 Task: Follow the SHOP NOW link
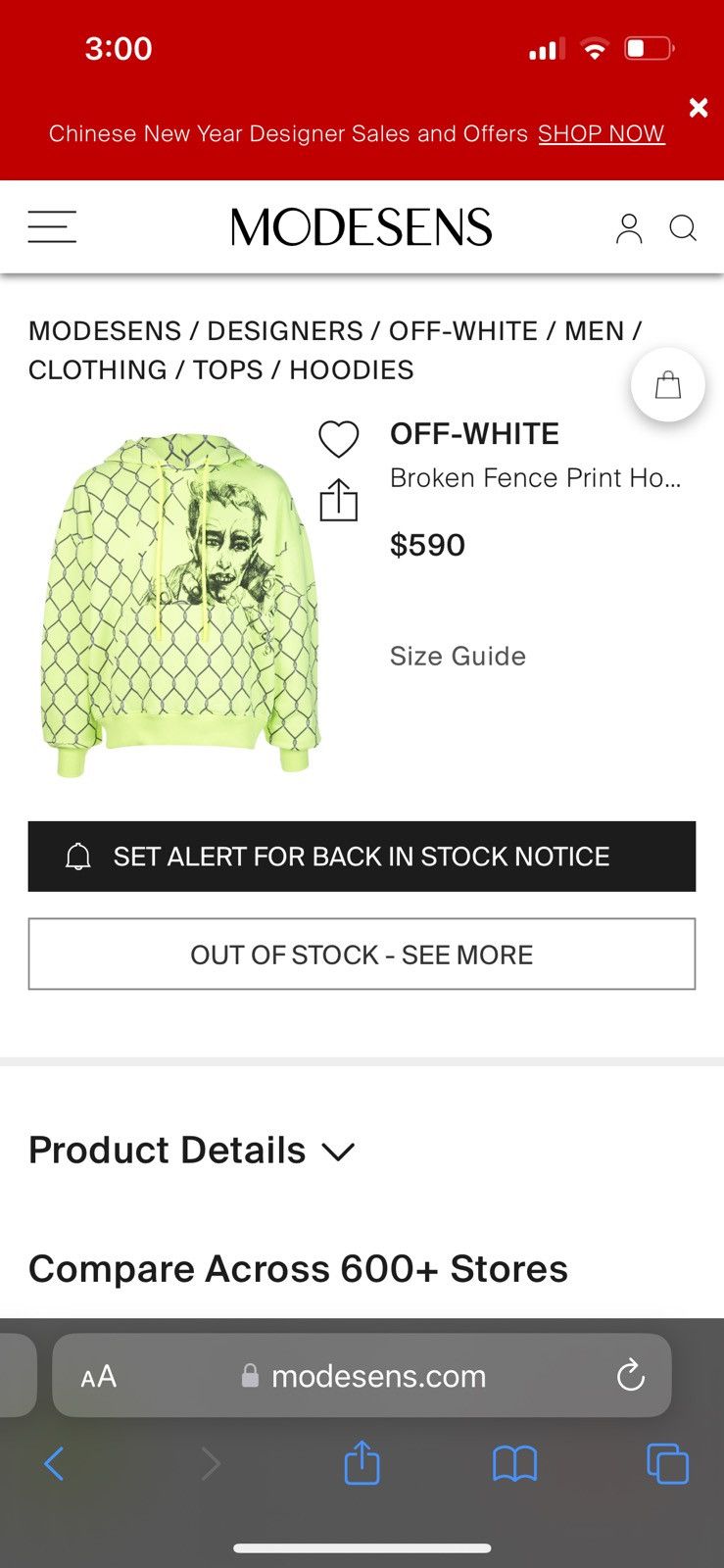[601, 133]
